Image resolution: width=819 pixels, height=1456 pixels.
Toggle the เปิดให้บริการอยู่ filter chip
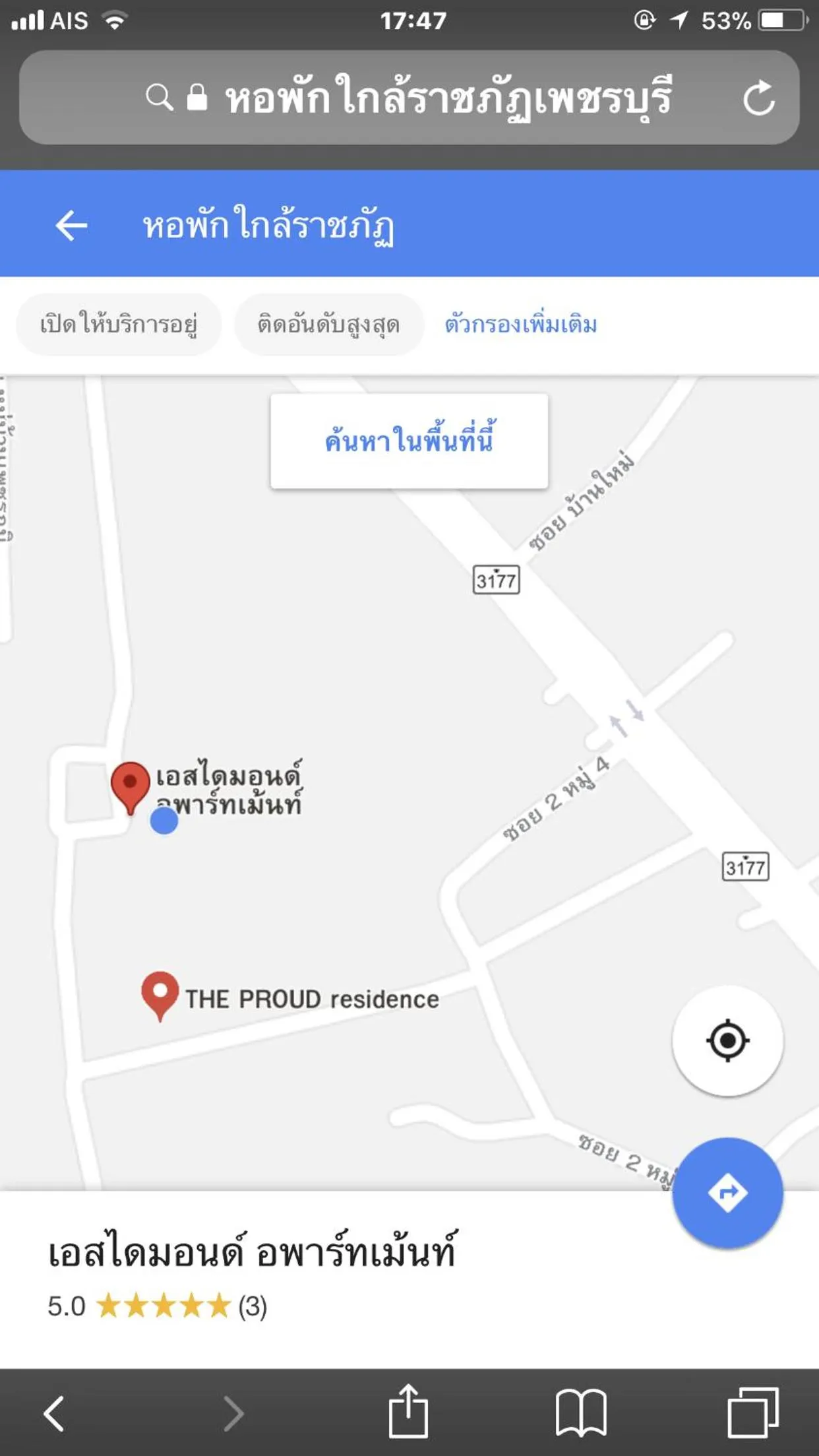pos(119,323)
